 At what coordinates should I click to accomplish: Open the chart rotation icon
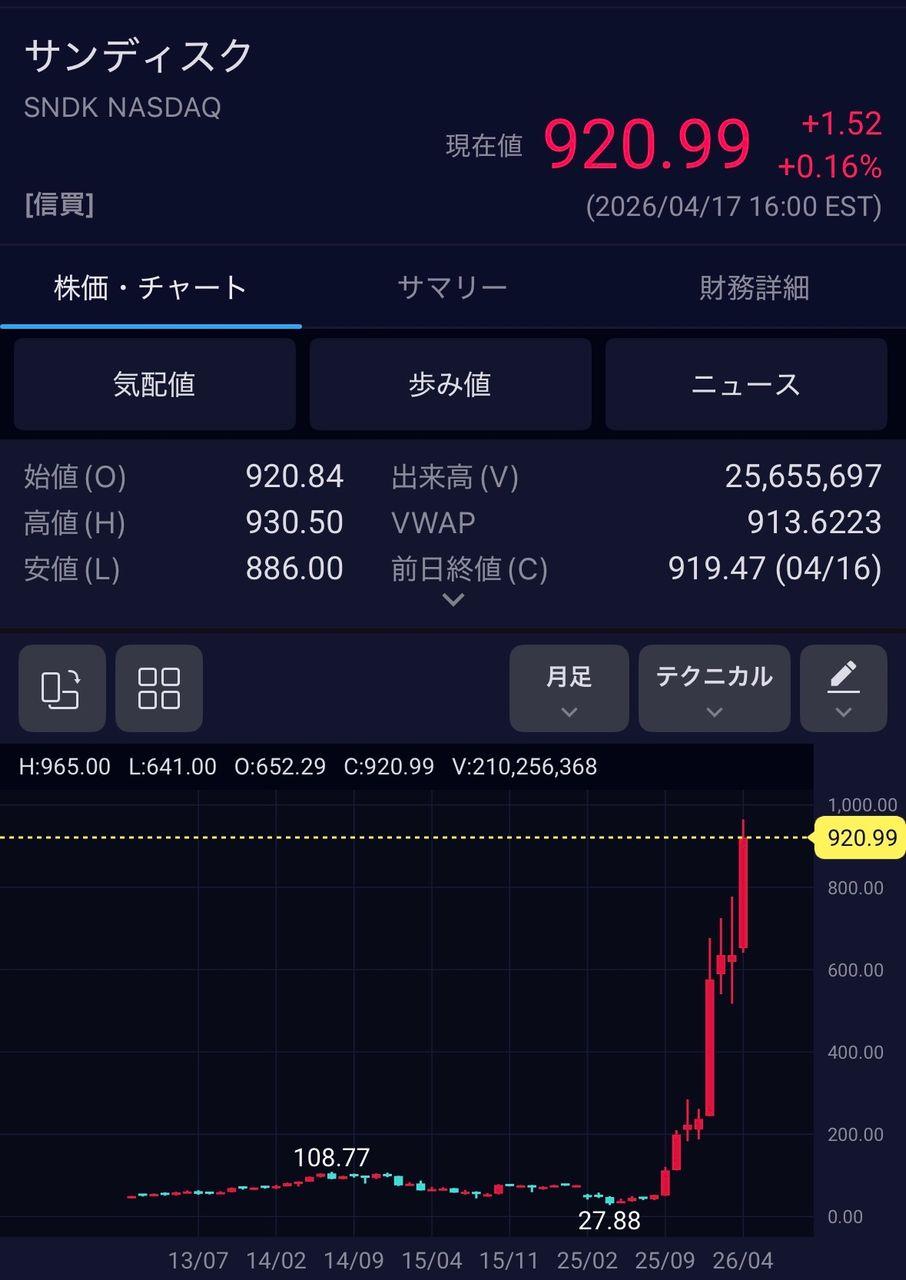[x=62, y=688]
